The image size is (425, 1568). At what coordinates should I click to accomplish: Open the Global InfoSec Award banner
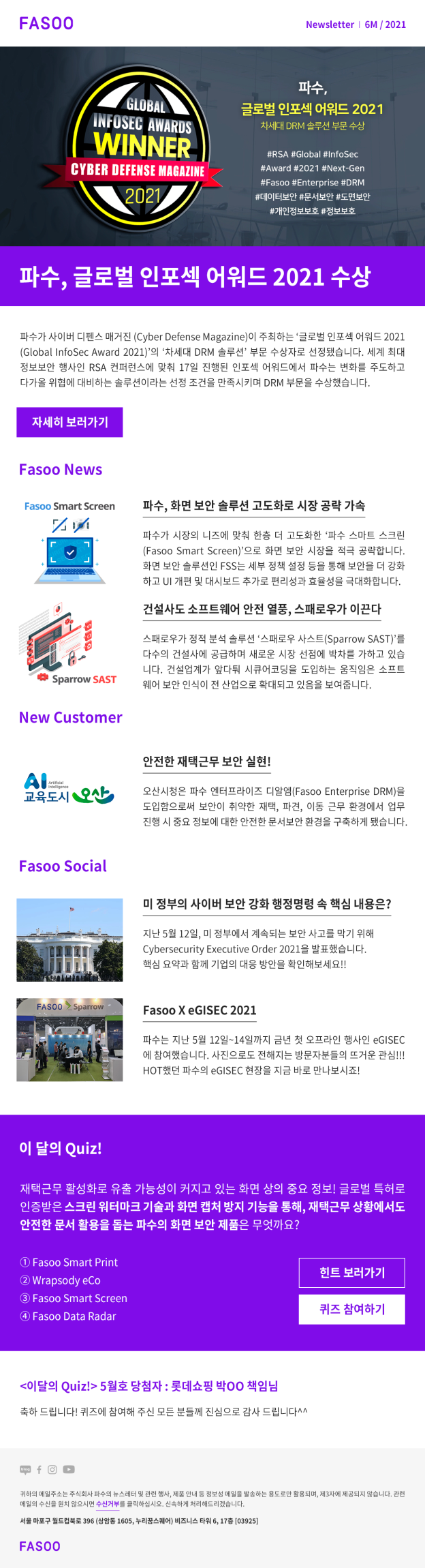212,146
